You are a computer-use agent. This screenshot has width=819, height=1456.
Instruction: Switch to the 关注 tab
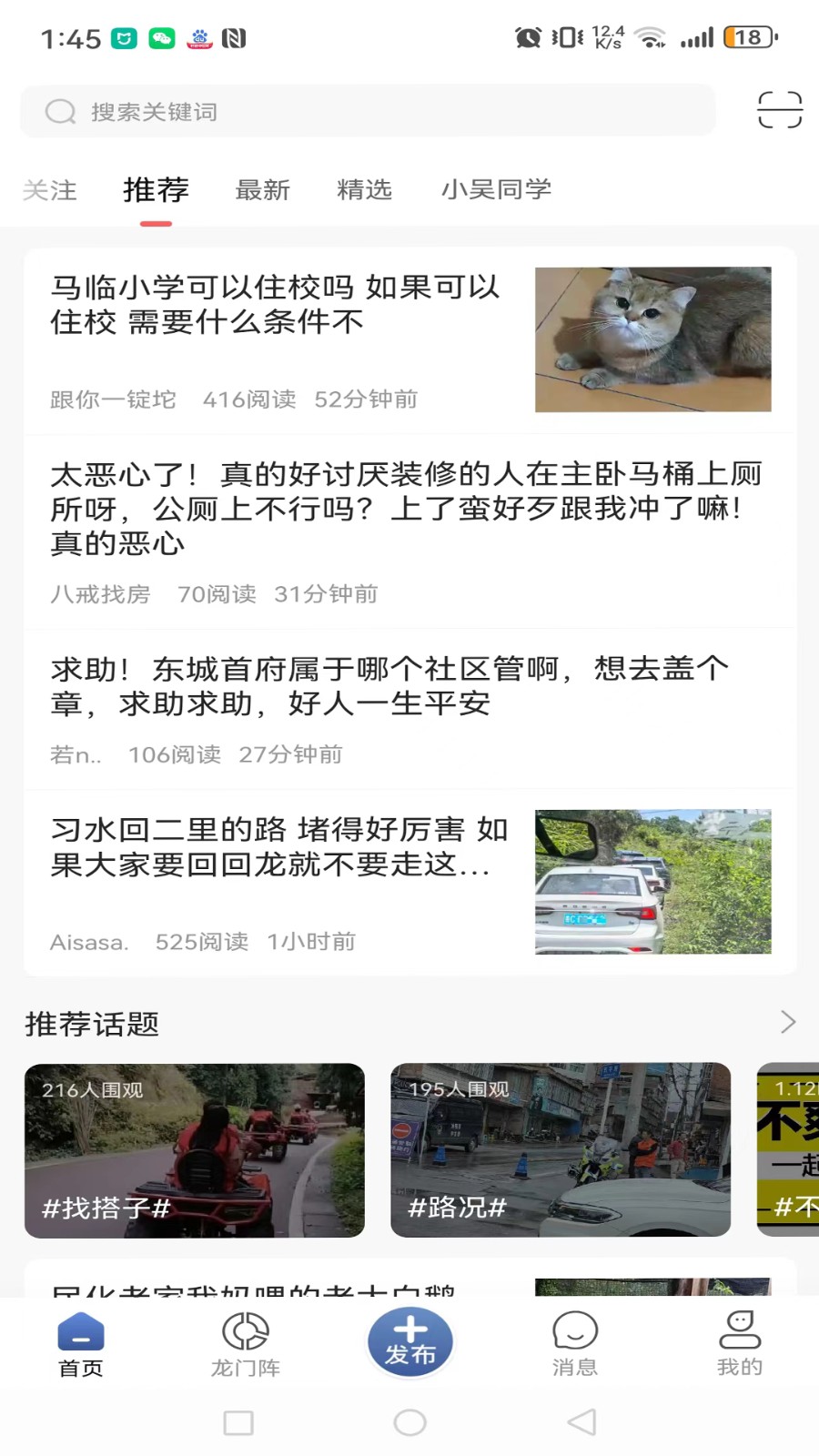[x=50, y=190]
